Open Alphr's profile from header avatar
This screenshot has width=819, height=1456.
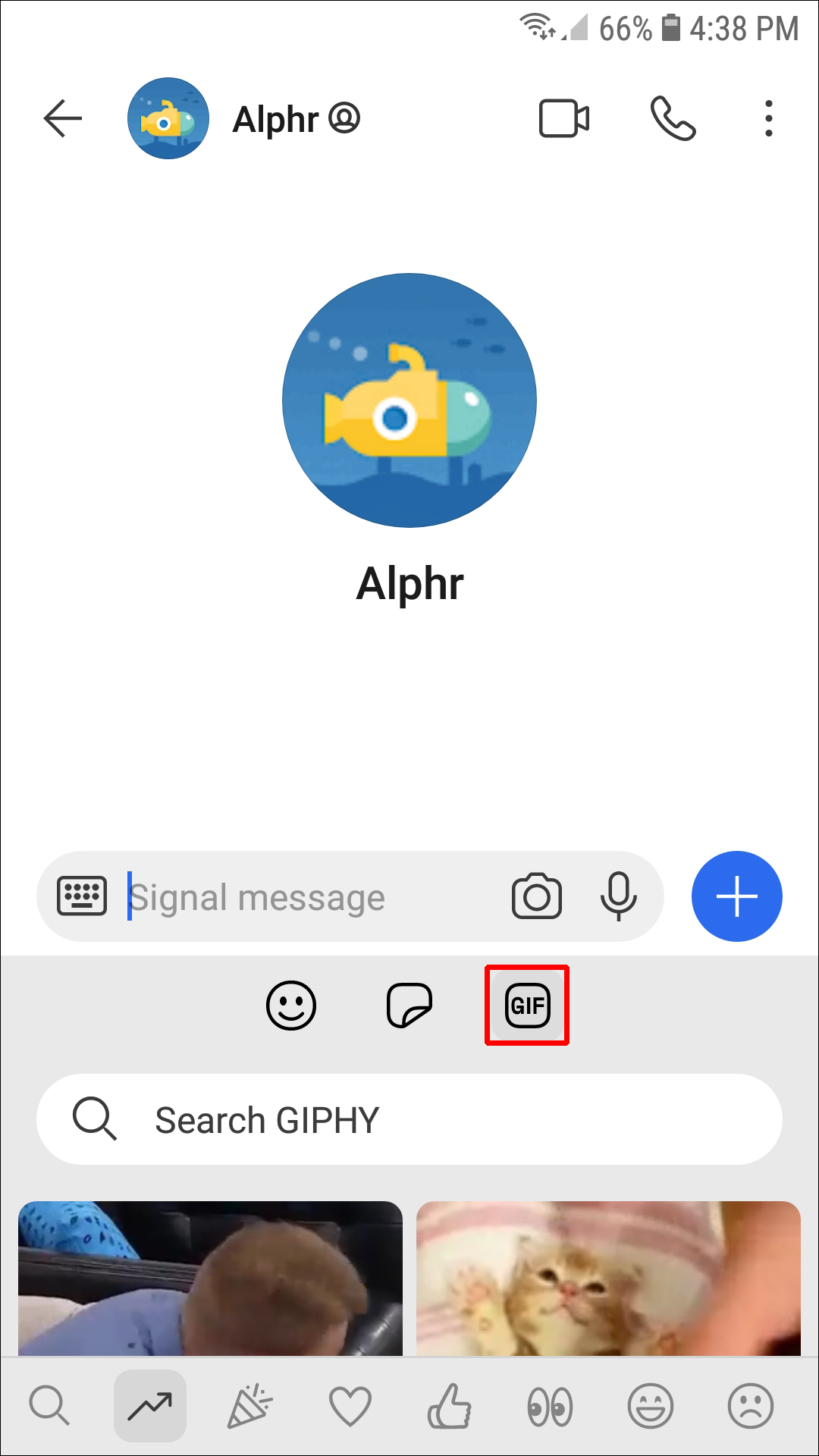click(168, 119)
